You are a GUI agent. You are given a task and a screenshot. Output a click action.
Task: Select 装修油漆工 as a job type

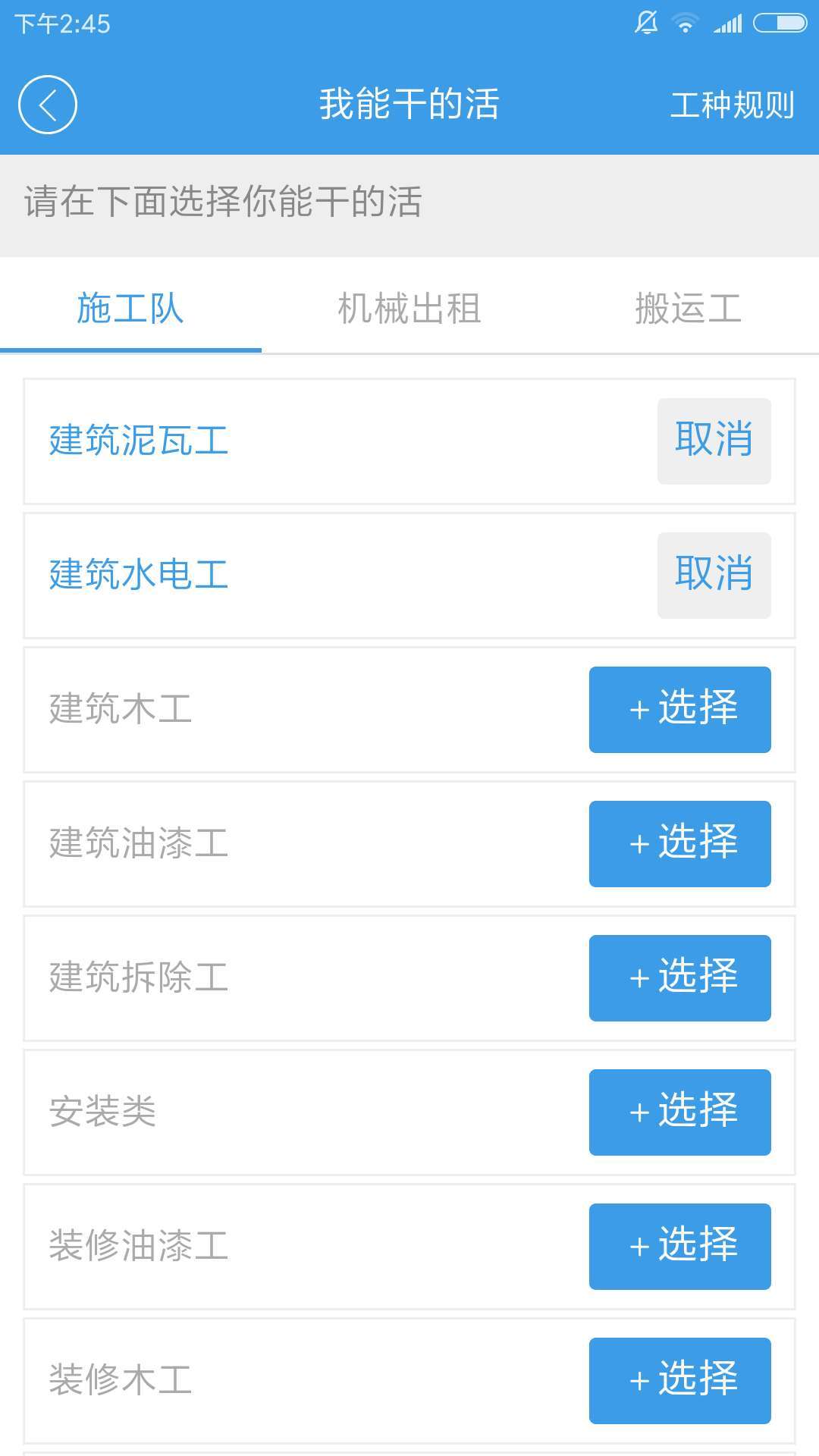(679, 1247)
